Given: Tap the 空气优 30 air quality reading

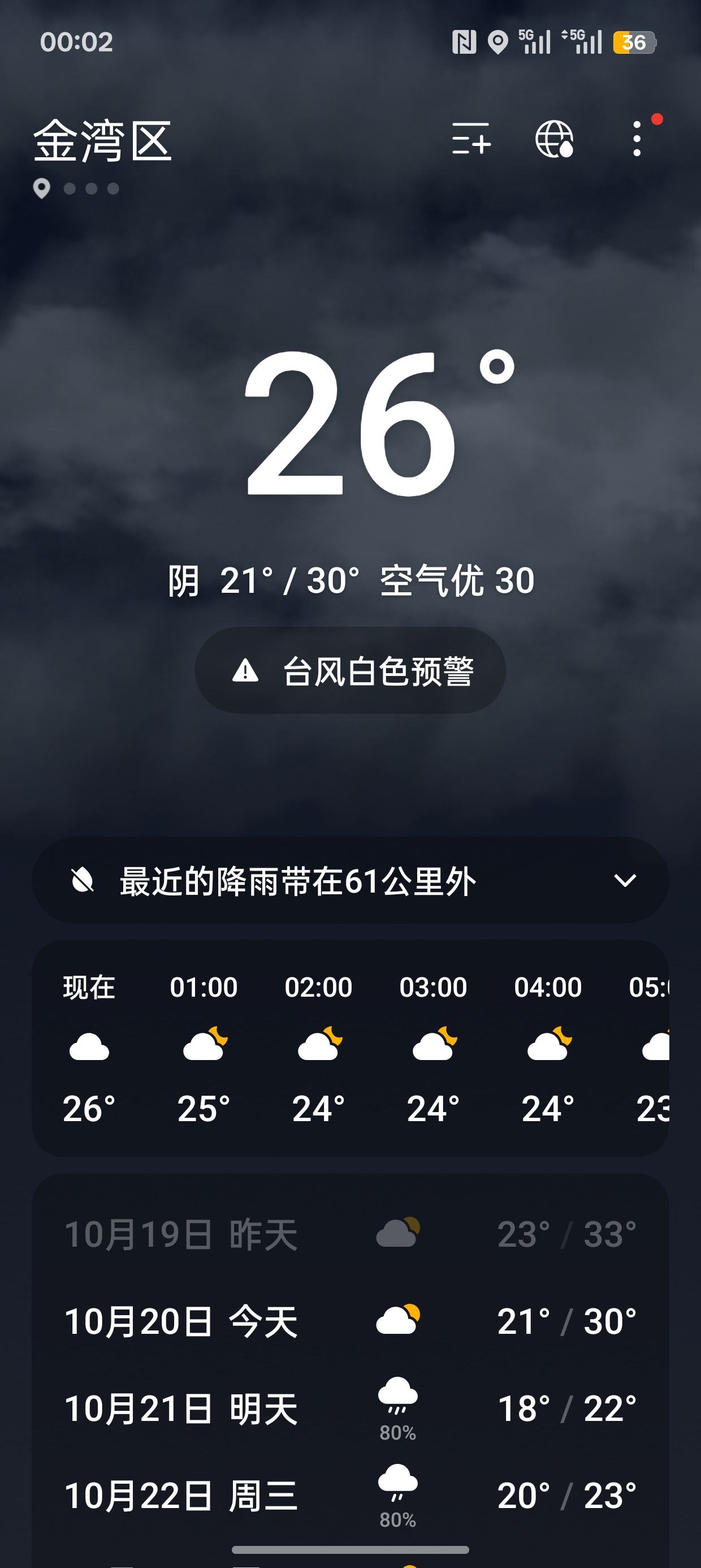Looking at the screenshot, I should point(457,580).
